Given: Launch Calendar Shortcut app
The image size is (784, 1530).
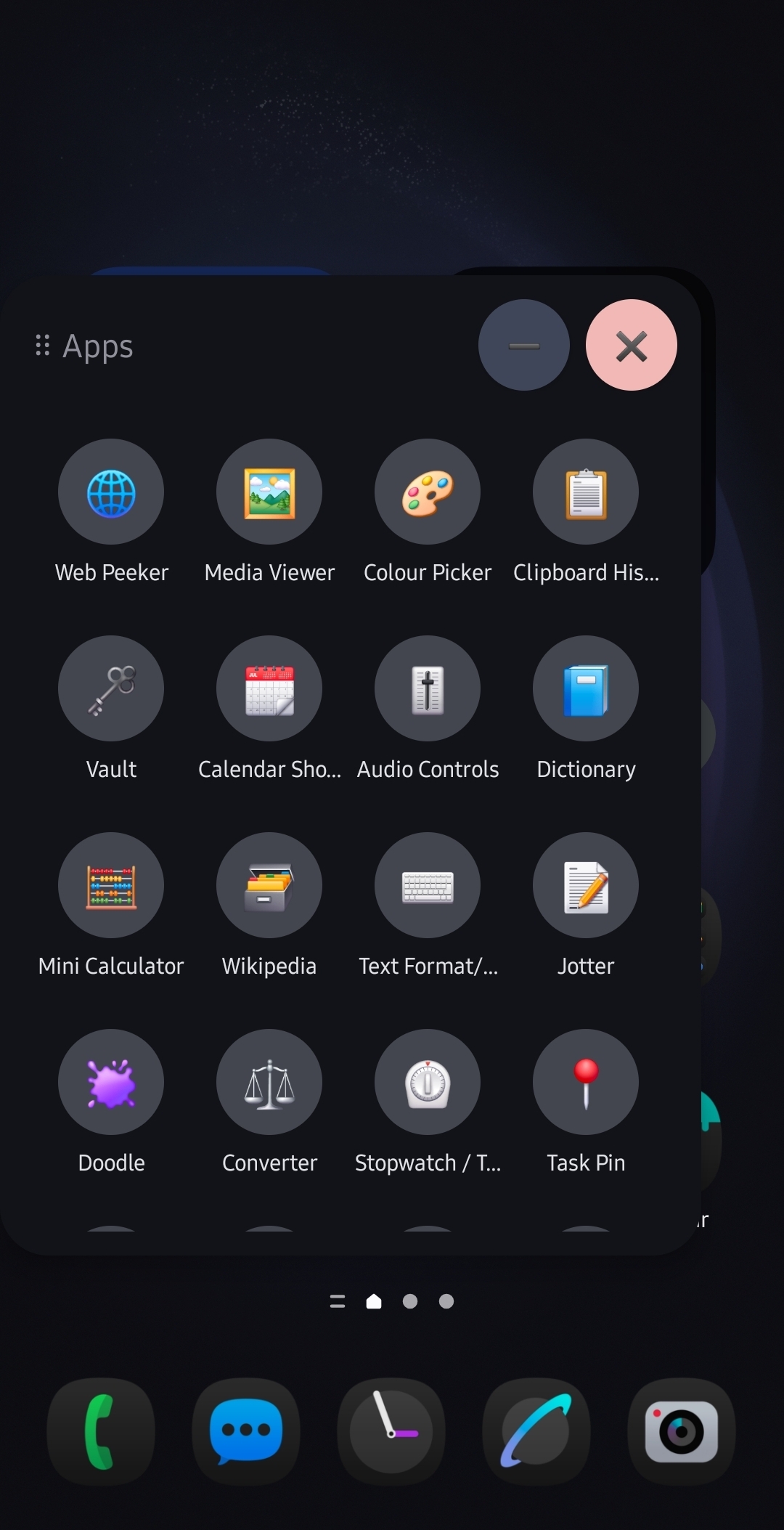Looking at the screenshot, I should tap(269, 689).
